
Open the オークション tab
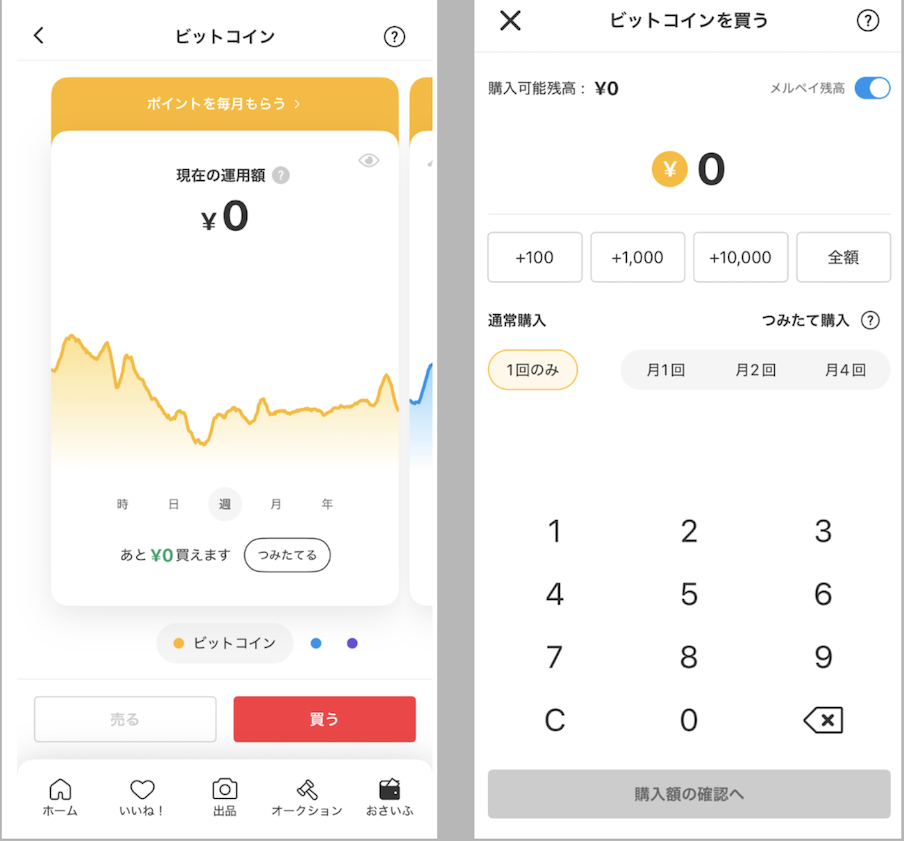click(306, 798)
